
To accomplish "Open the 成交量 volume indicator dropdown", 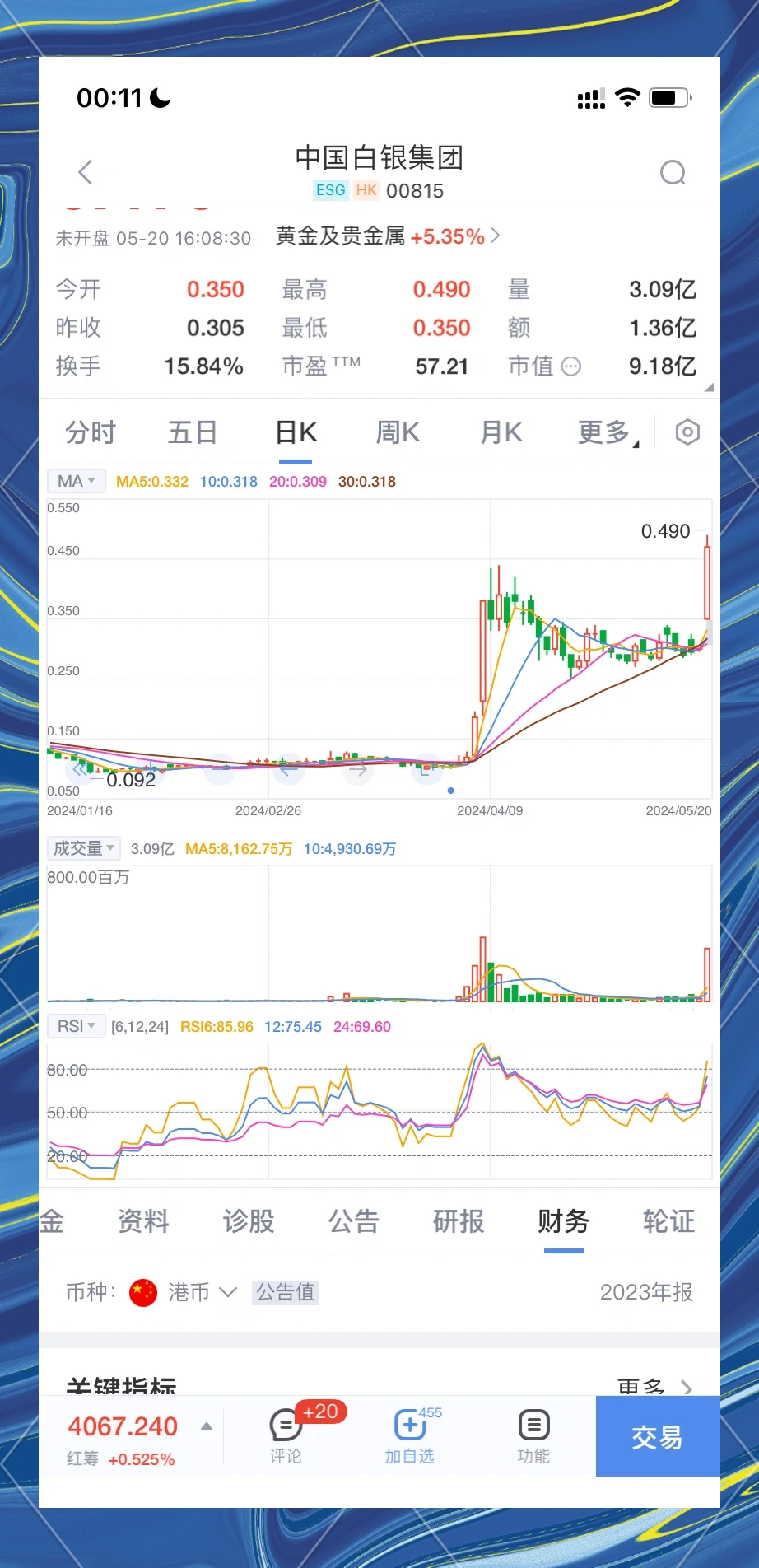I will pos(82,847).
